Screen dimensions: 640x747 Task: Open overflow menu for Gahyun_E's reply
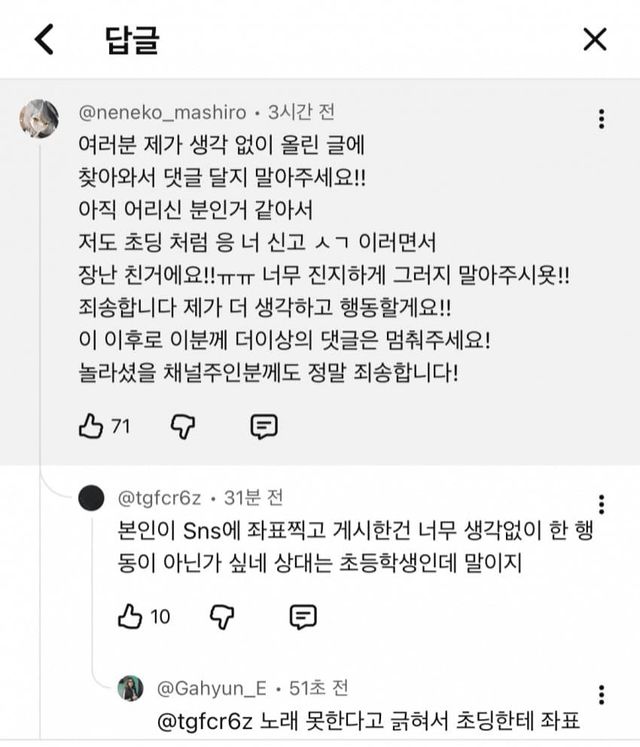(x=601, y=695)
